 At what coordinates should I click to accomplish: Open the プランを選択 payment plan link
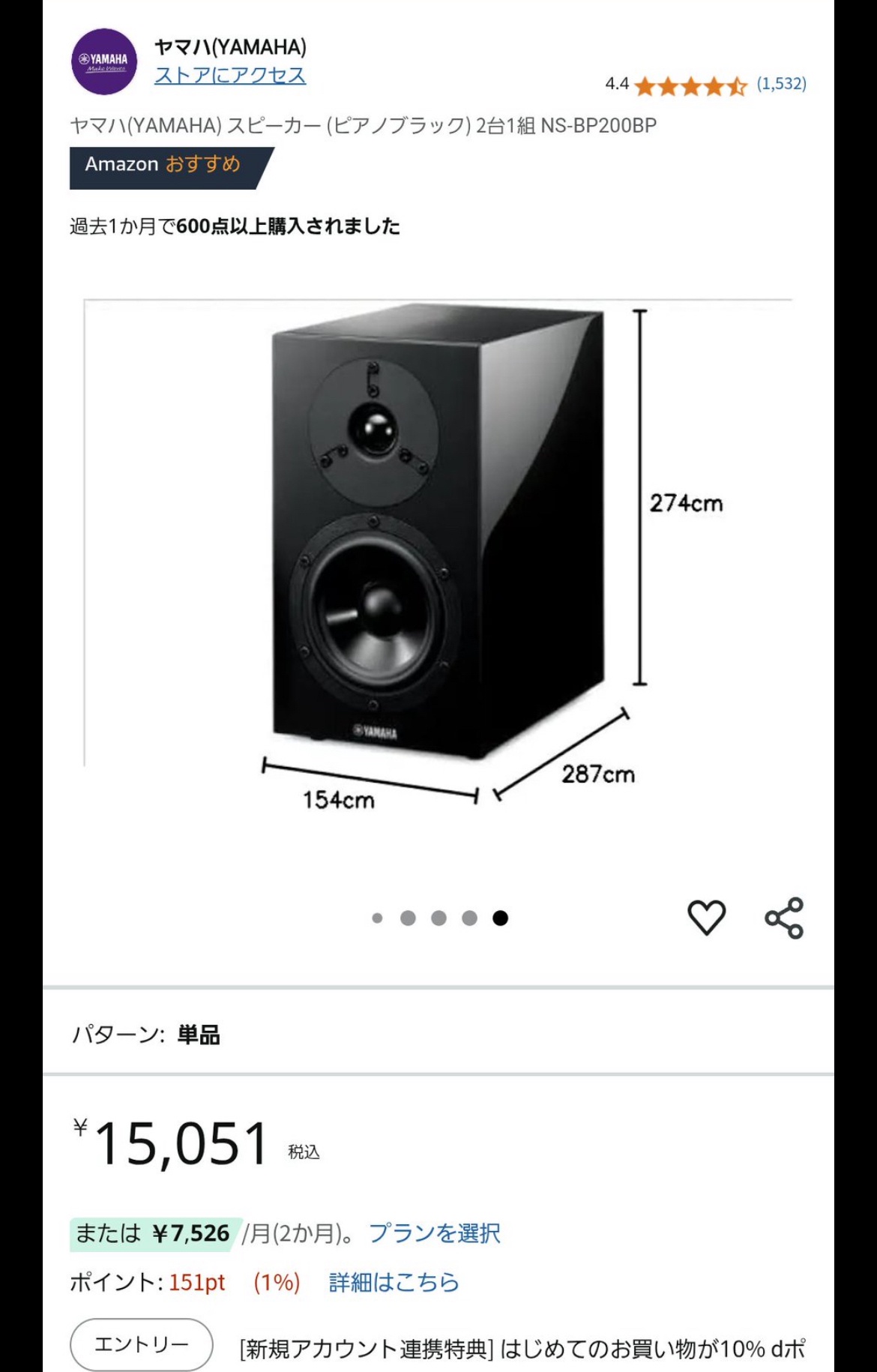(x=434, y=1233)
